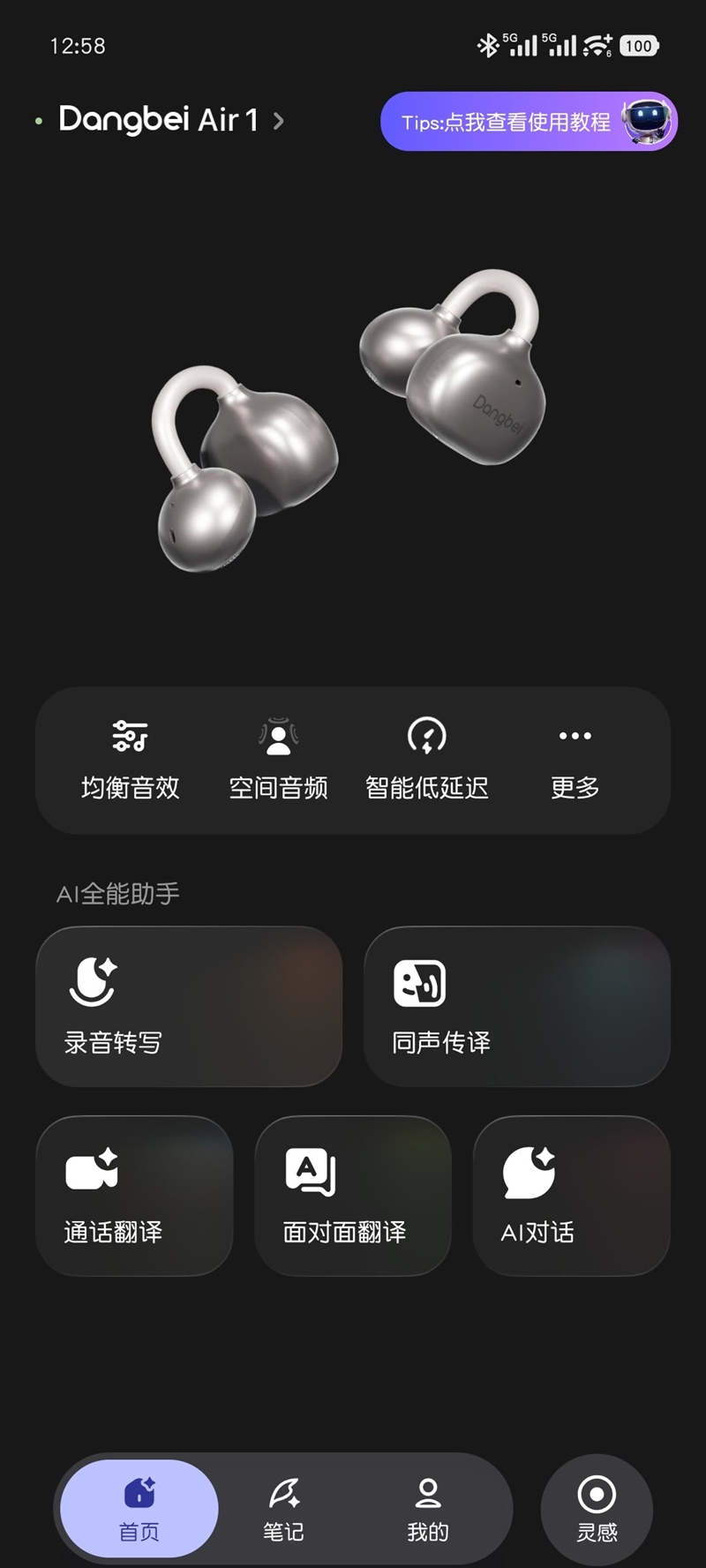The width and height of the screenshot is (706, 1568).
Task: Open the 均衡音效 equalizer settings
Action: (130, 759)
